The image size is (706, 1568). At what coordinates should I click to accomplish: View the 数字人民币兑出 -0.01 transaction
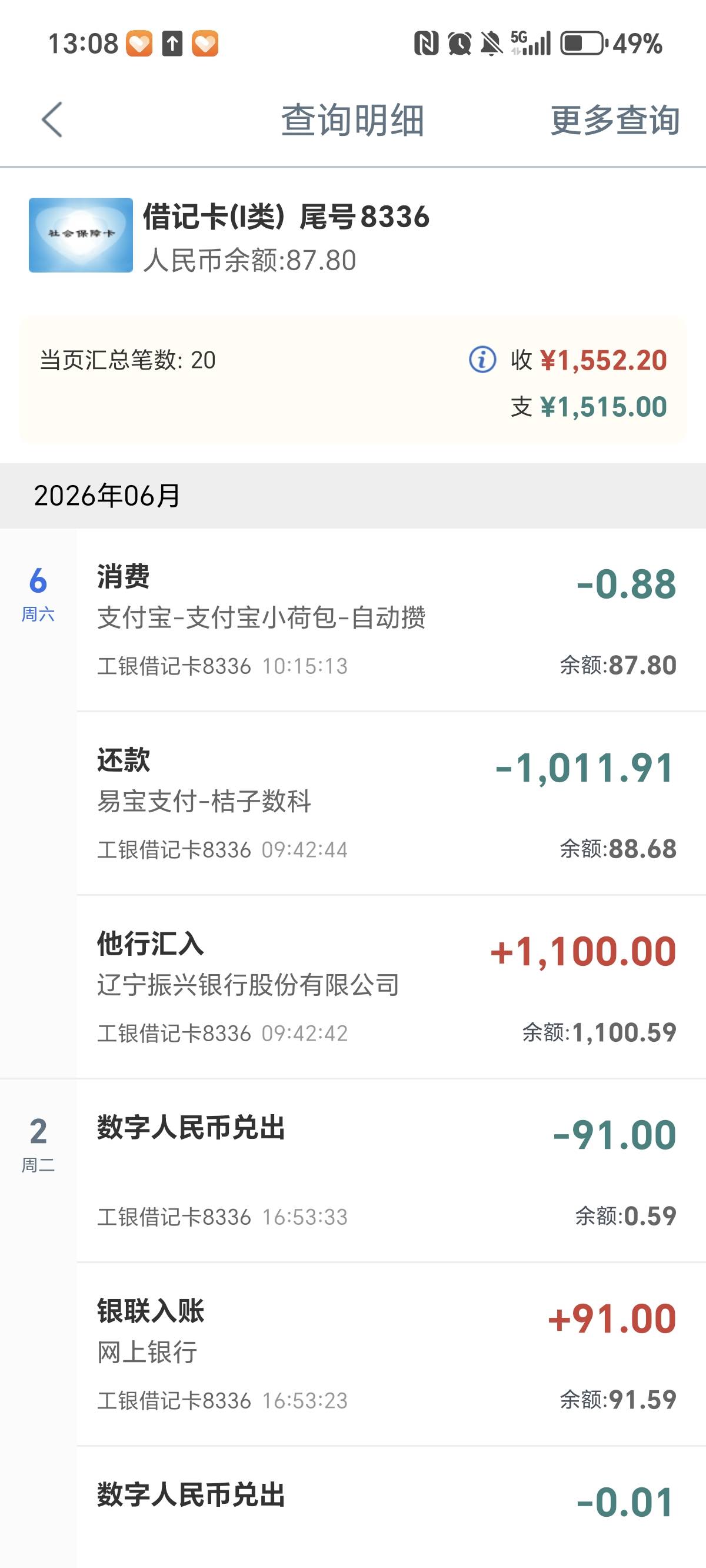(x=391, y=1508)
